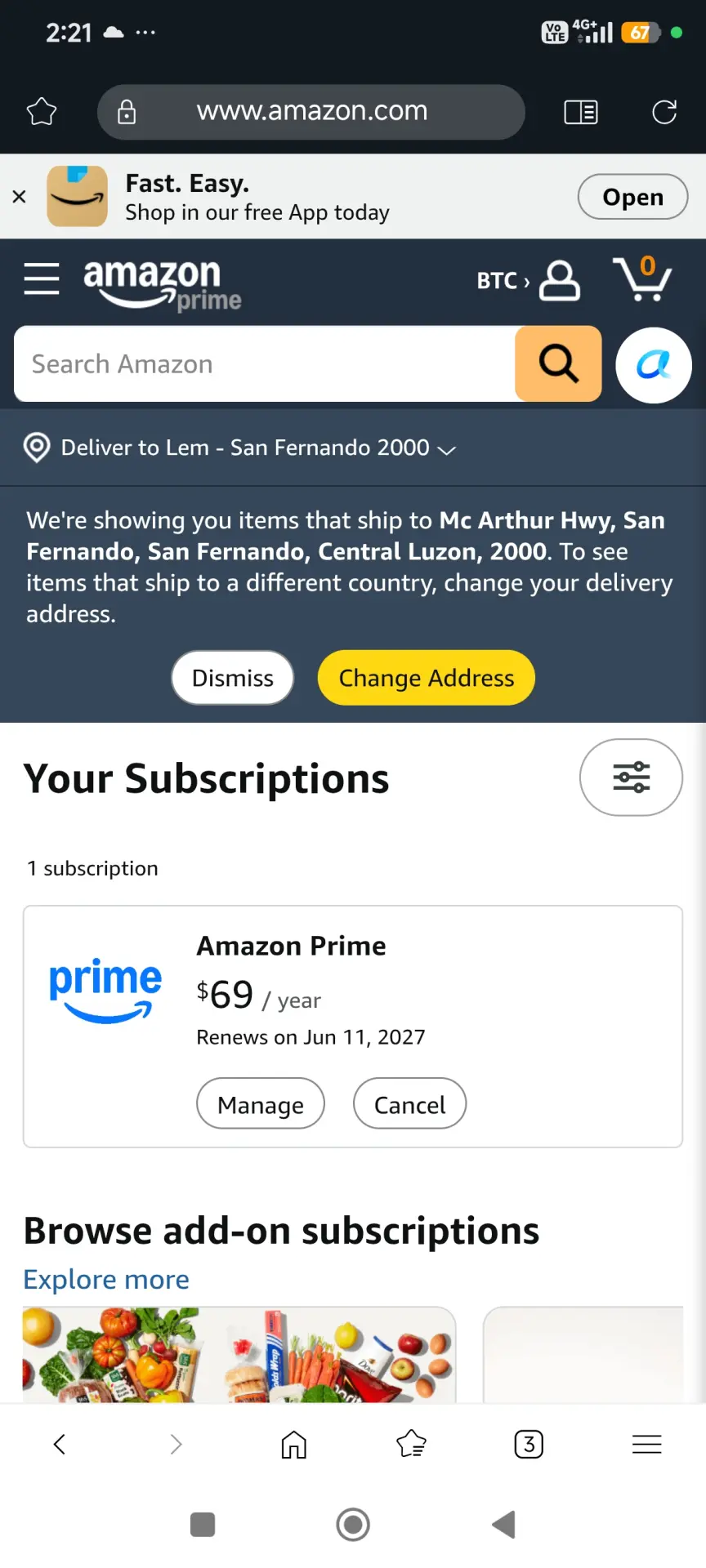Tap the orange search magnifier button

(558, 363)
